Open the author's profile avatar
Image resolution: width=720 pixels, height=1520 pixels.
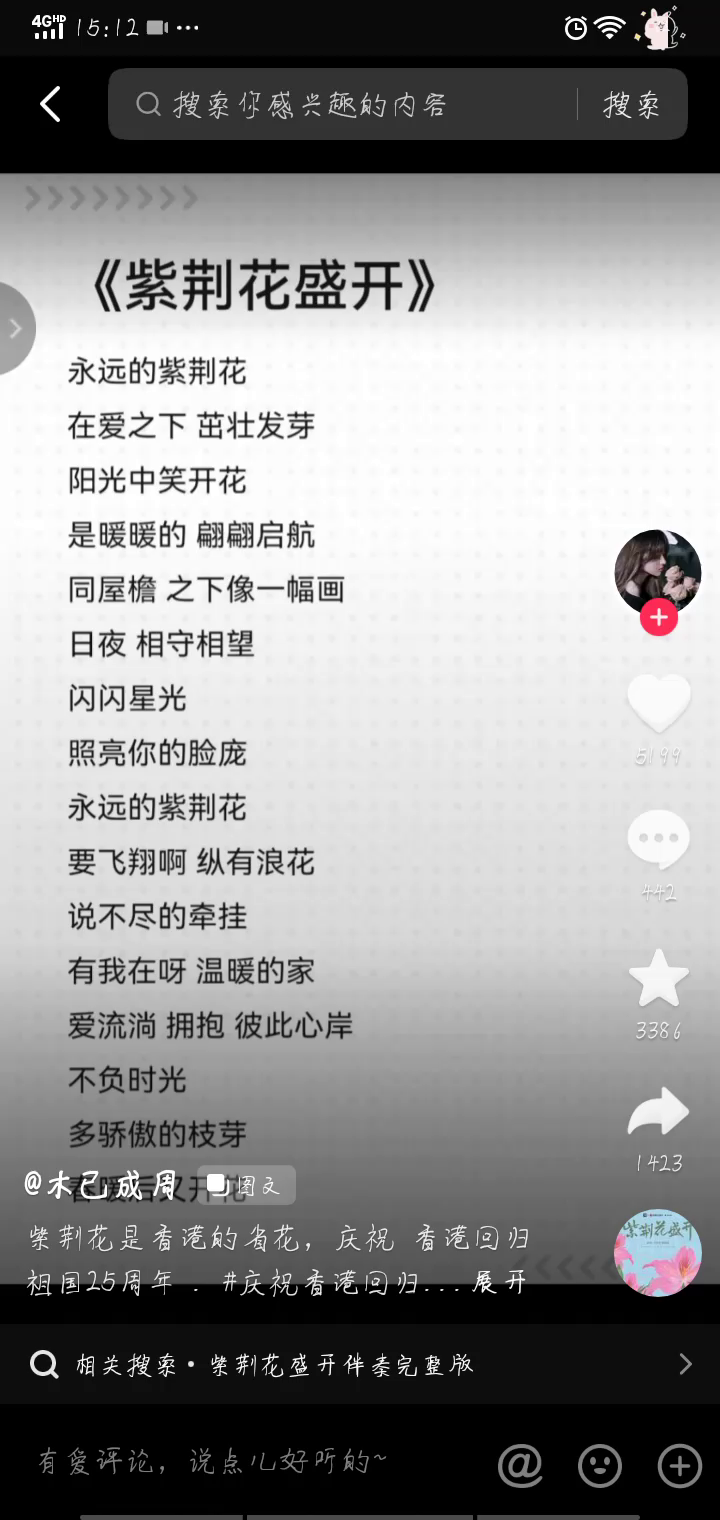click(657, 572)
